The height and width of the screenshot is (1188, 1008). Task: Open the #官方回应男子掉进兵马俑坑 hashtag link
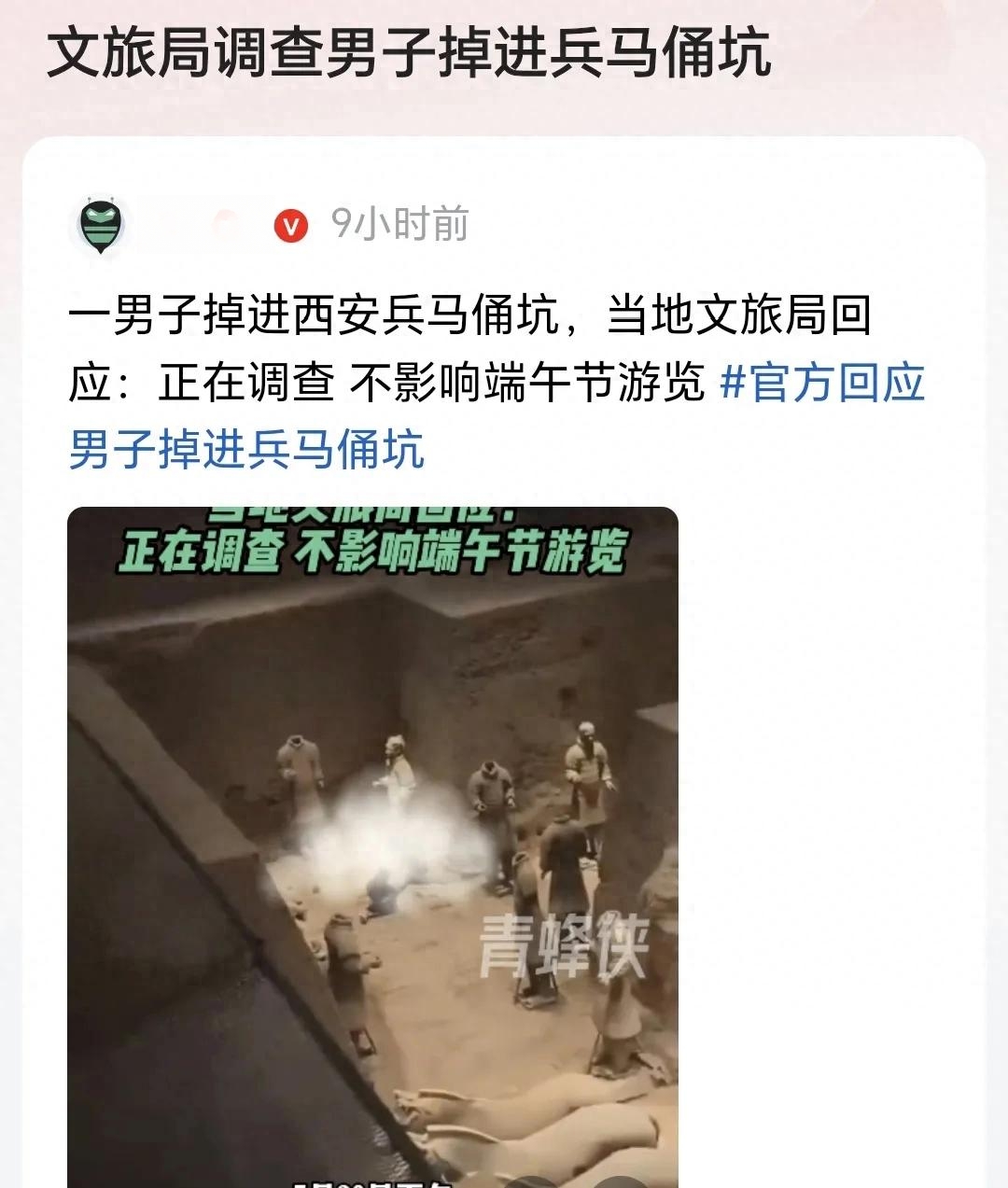tap(822, 384)
